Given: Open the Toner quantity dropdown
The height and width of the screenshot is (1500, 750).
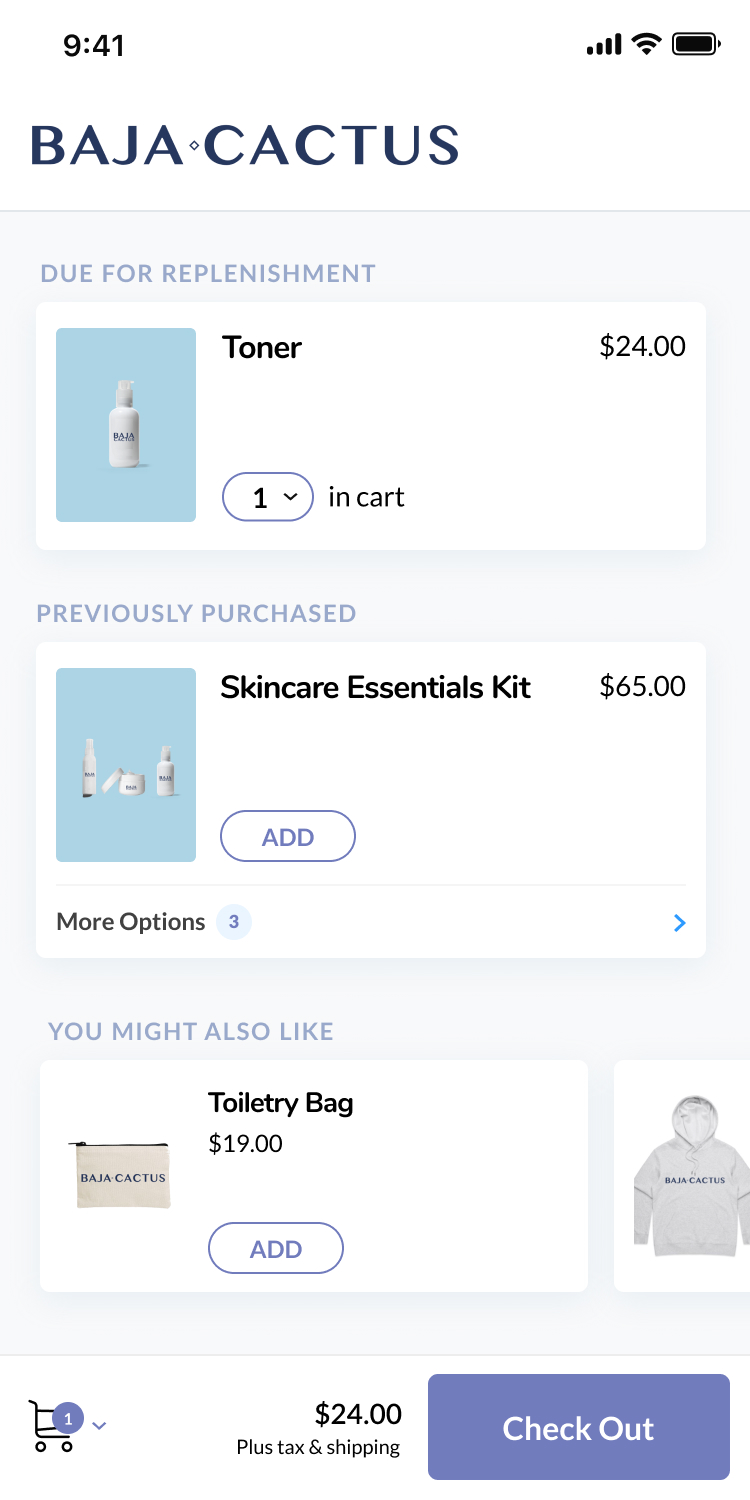Looking at the screenshot, I should click(x=267, y=496).
